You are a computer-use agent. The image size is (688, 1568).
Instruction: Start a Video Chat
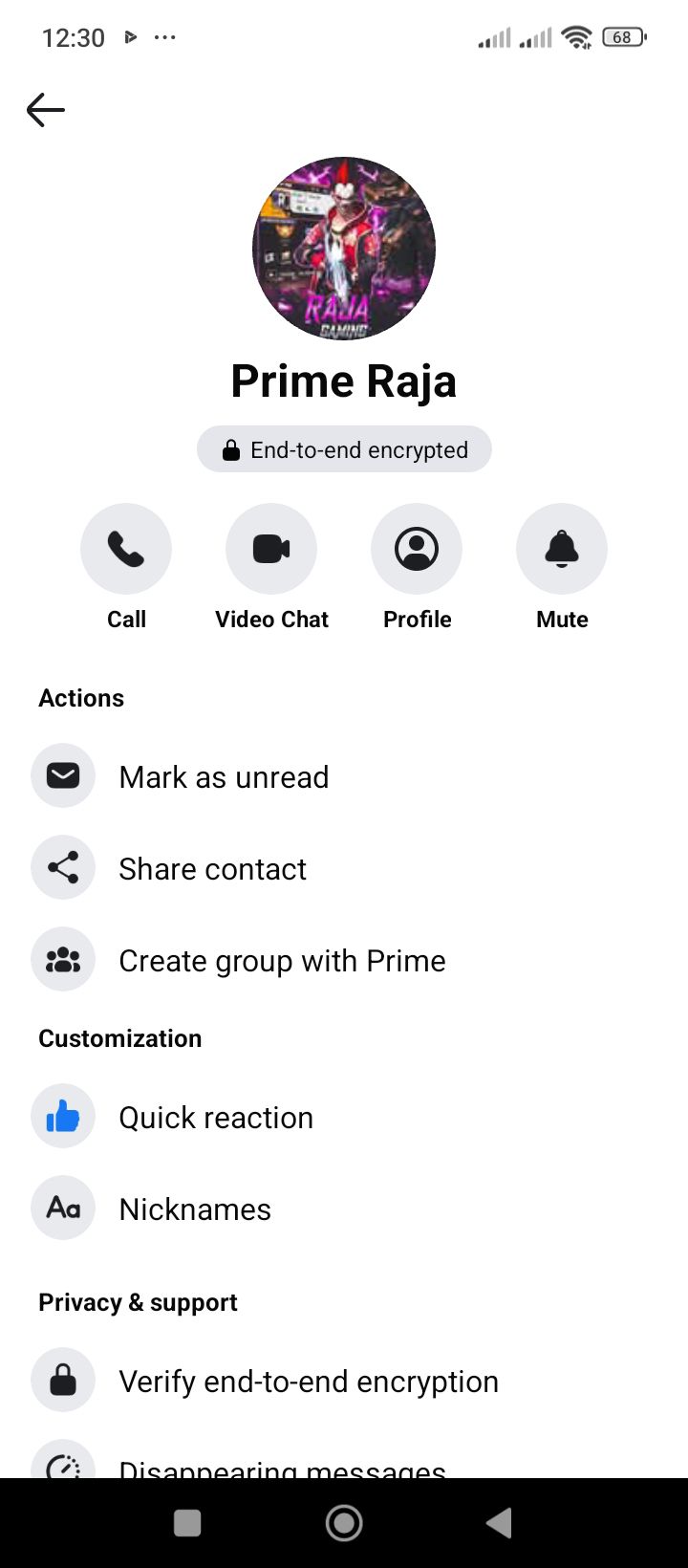(271, 549)
